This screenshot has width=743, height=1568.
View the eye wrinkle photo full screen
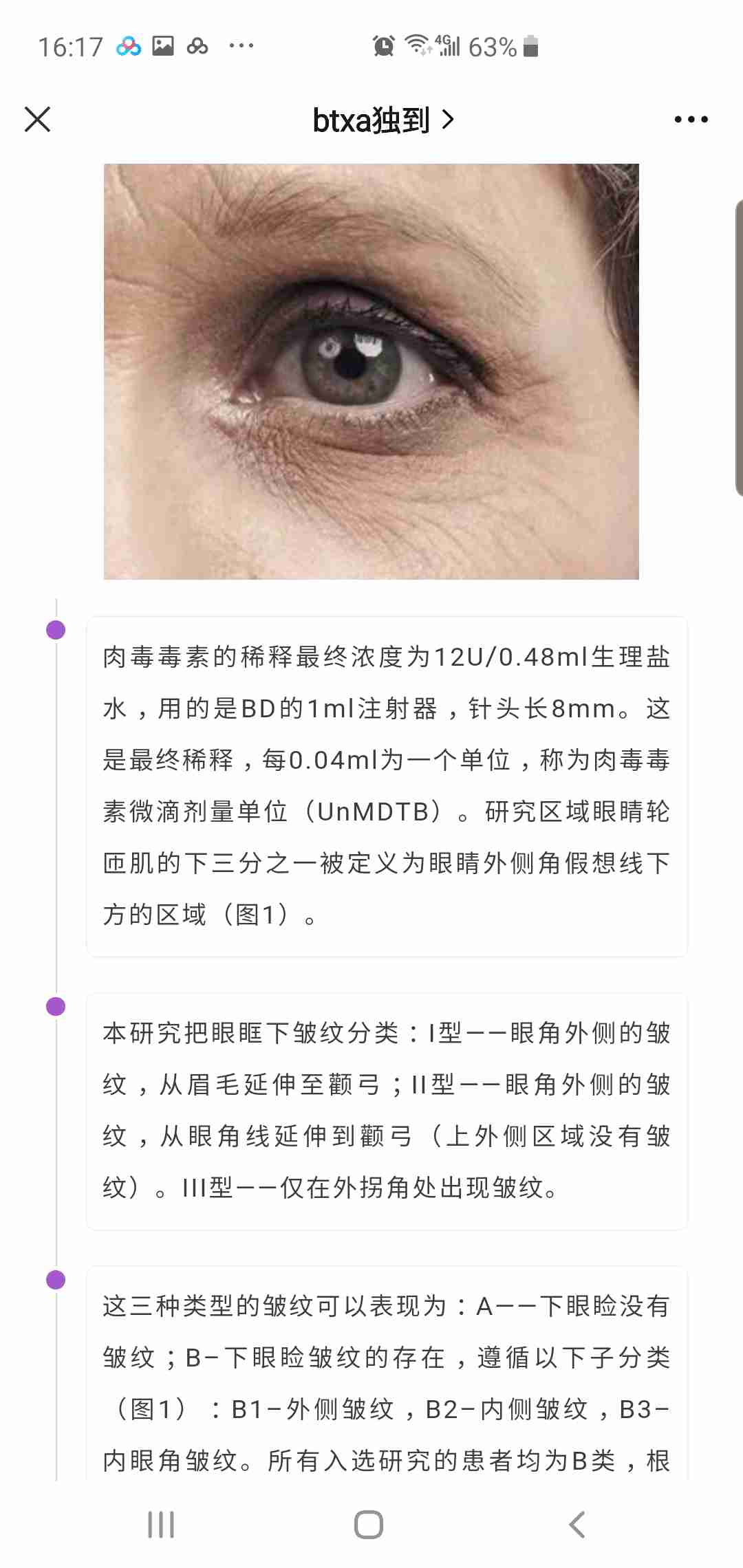(x=371, y=371)
